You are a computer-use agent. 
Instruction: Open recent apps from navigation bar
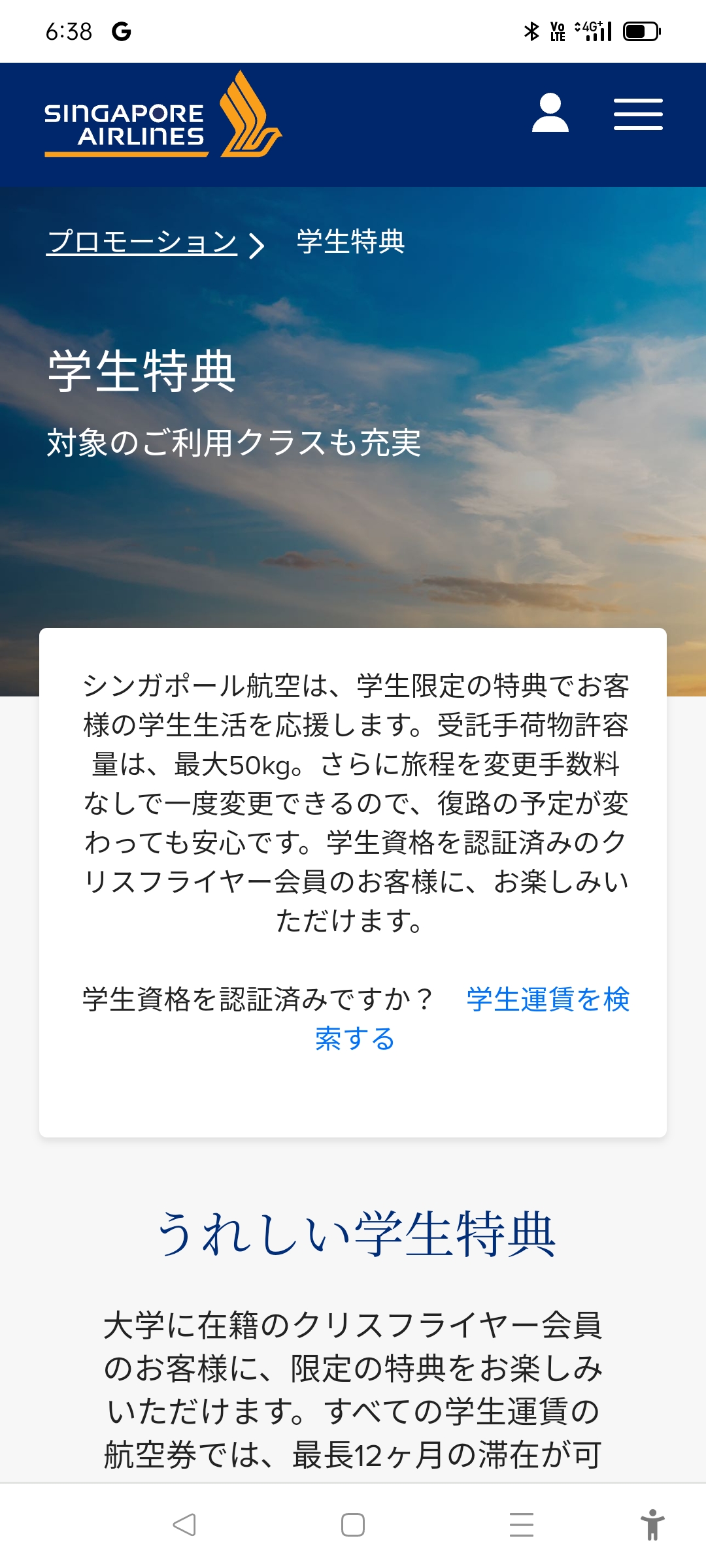point(522,1525)
